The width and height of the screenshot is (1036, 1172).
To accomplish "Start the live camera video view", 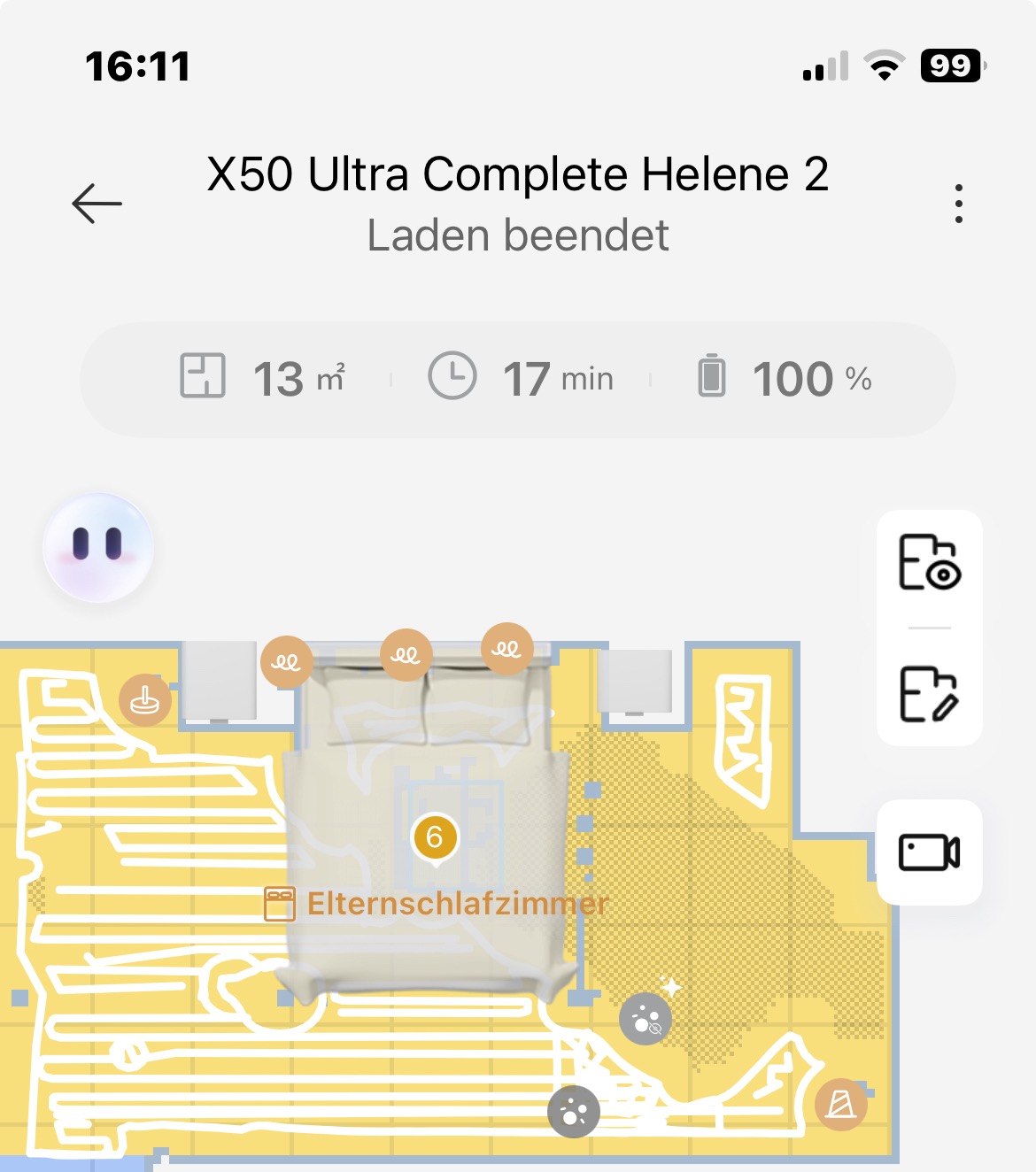I will (x=929, y=852).
